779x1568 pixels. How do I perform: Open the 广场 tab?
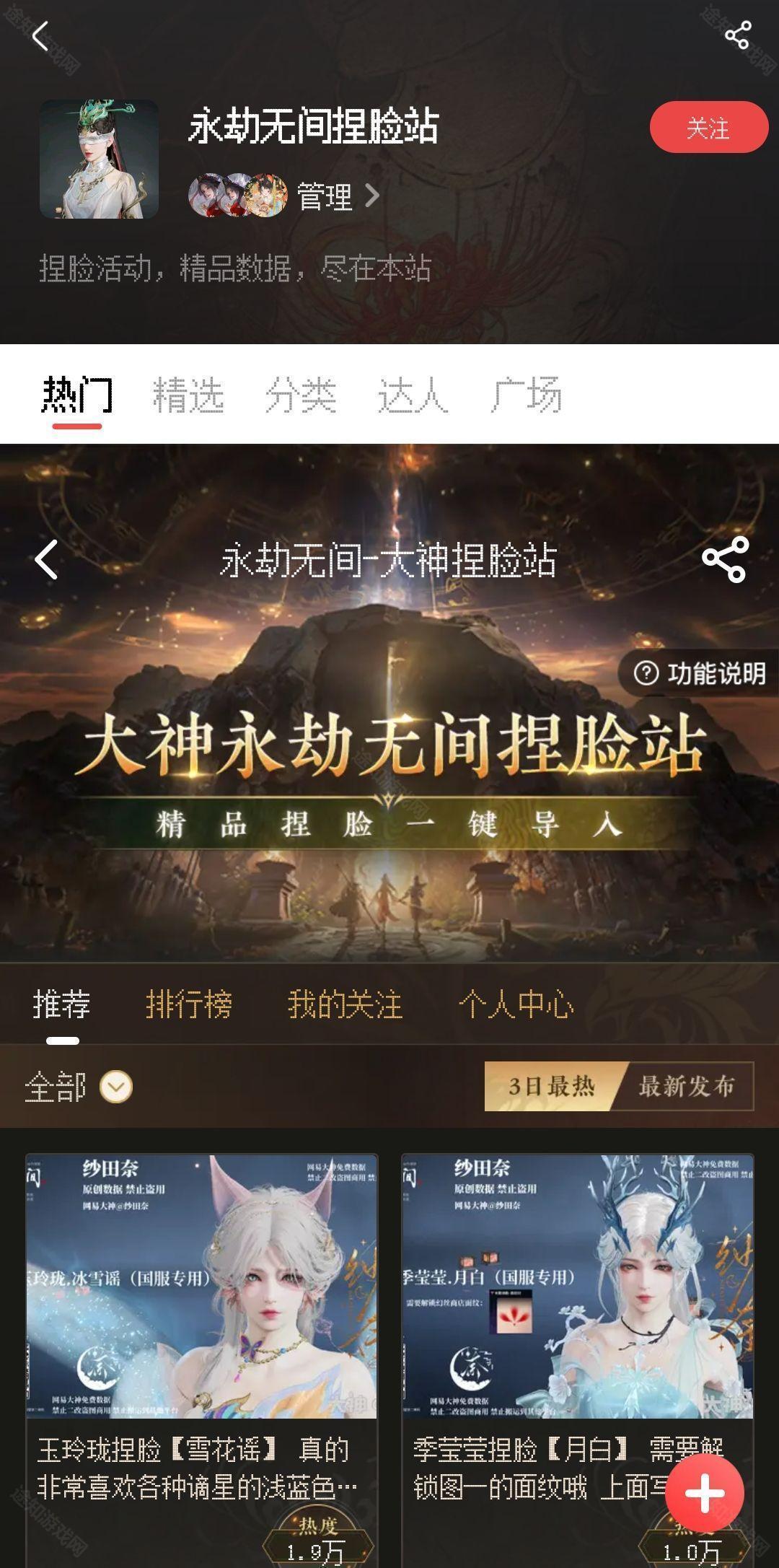coord(526,395)
